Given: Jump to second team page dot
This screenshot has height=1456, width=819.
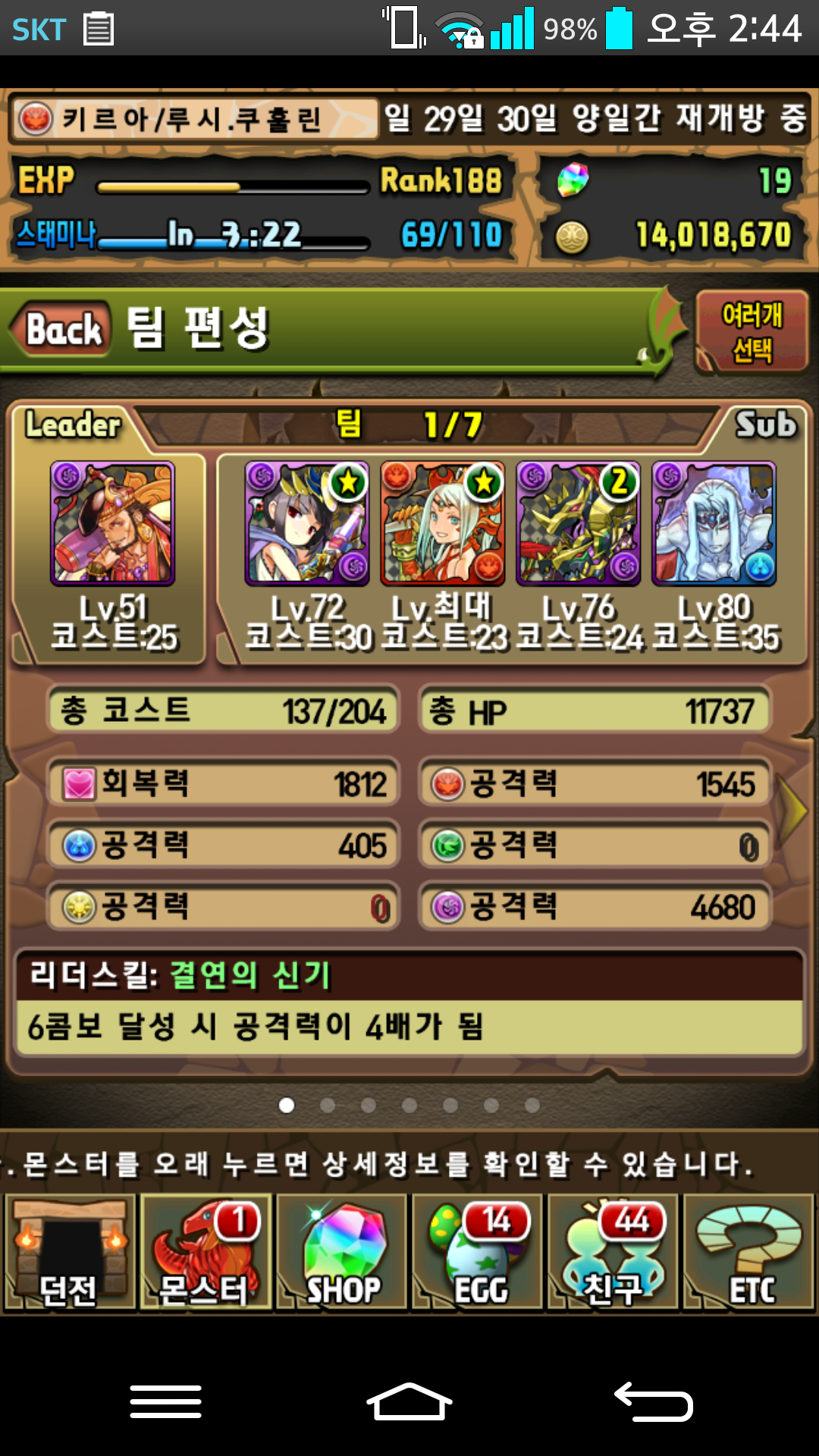Looking at the screenshot, I should point(328,1106).
